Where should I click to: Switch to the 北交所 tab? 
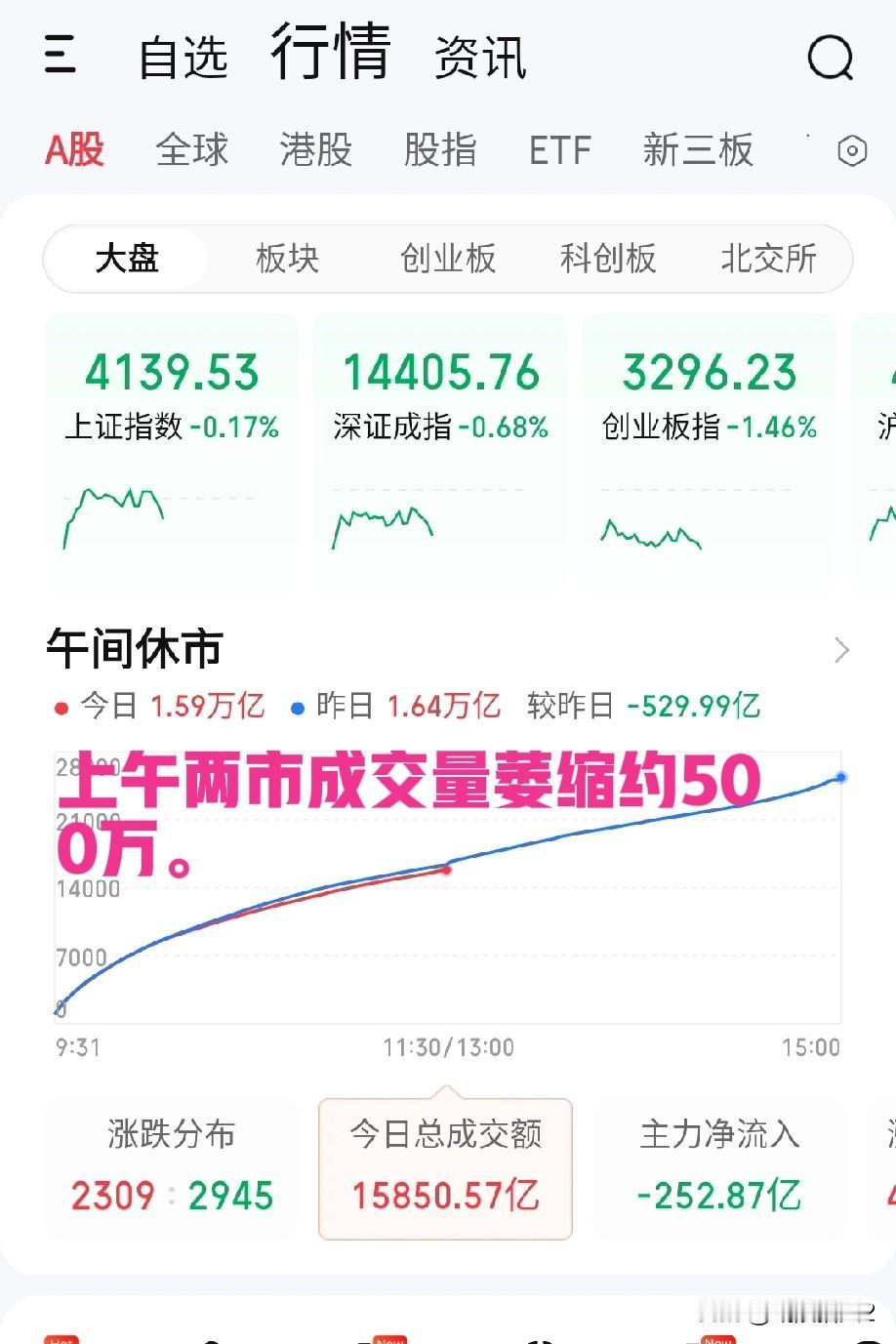[x=768, y=259]
